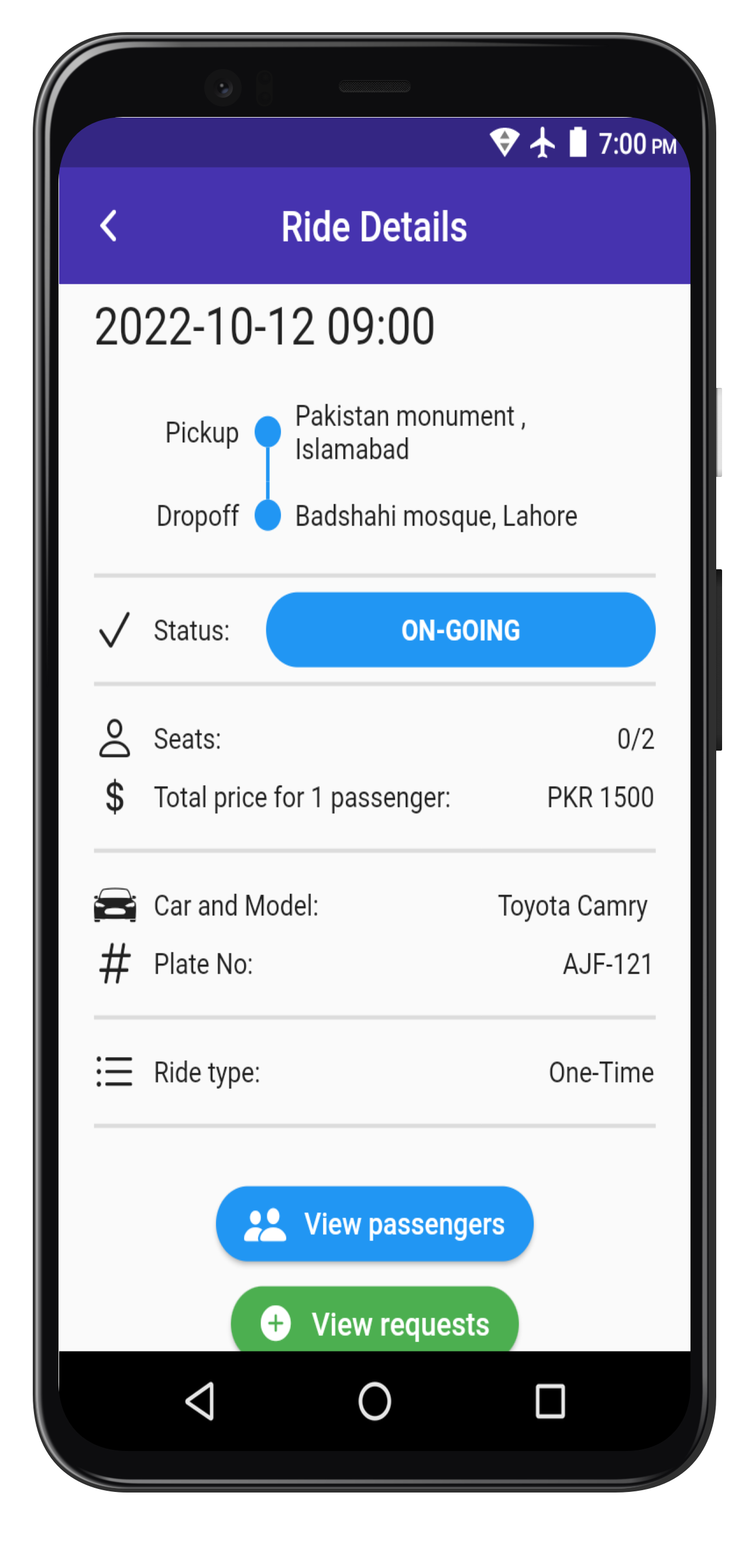Image resolution: width=749 pixels, height=1568 pixels.
Task: Open View requests
Action: point(374,1322)
